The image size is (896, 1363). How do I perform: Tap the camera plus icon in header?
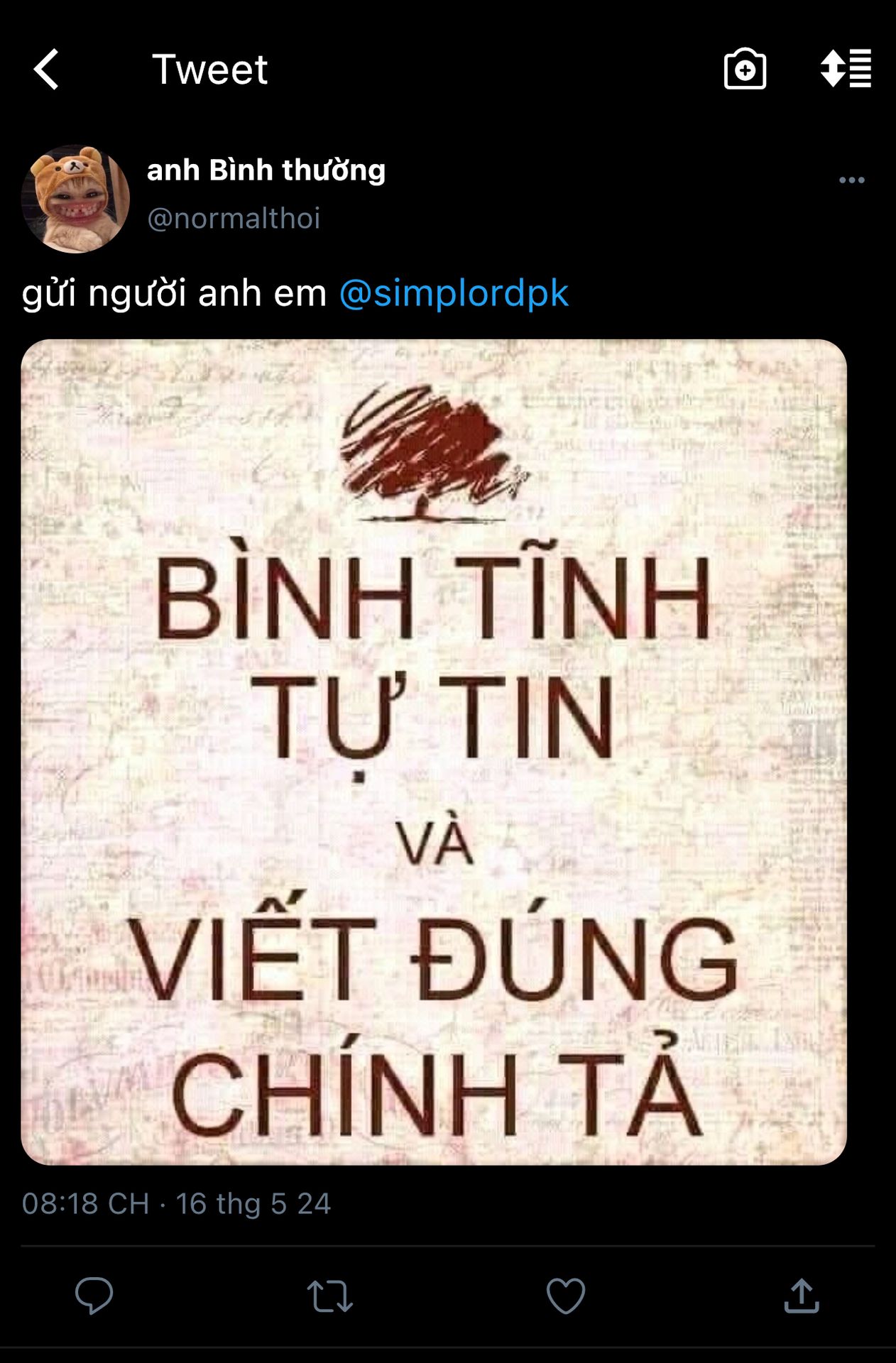(x=745, y=69)
